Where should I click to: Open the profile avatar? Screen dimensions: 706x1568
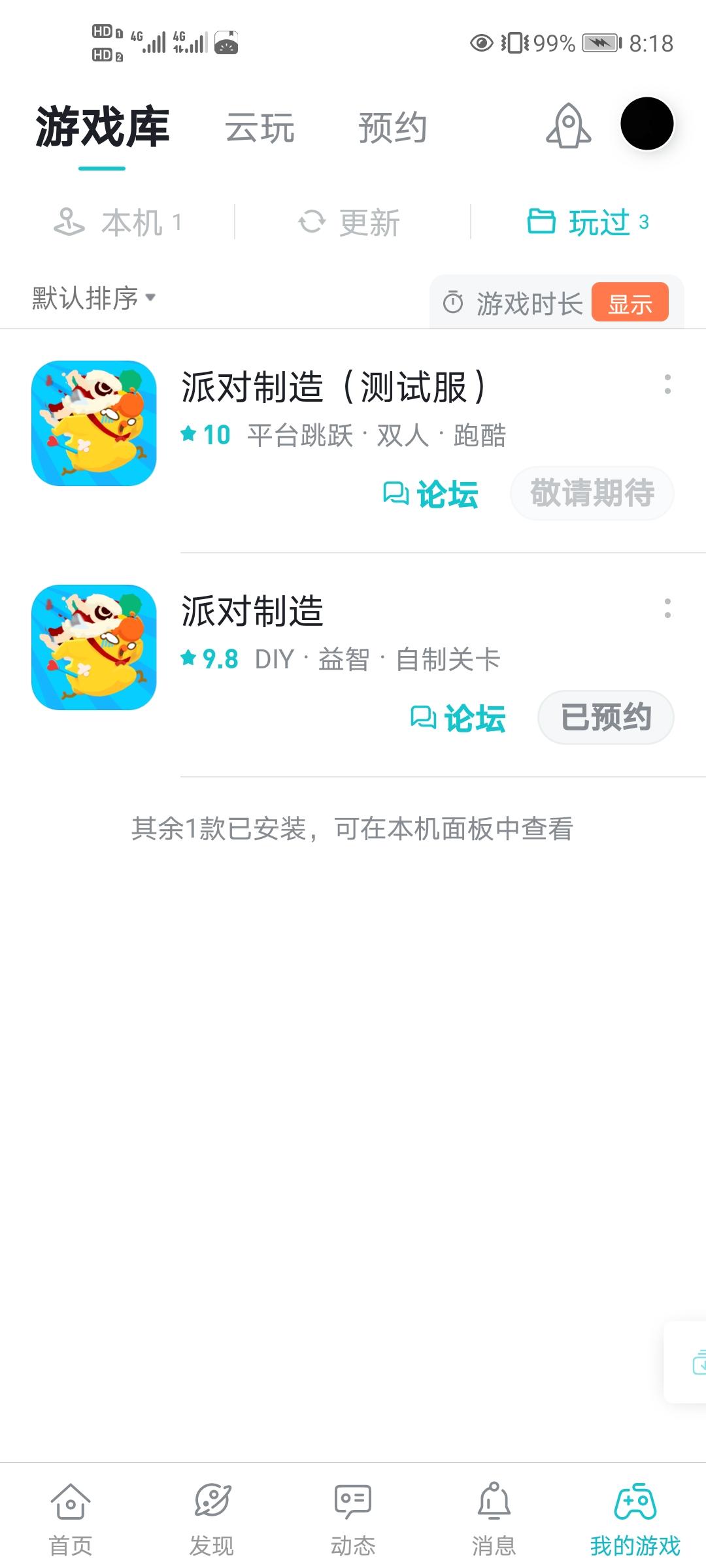click(x=647, y=124)
